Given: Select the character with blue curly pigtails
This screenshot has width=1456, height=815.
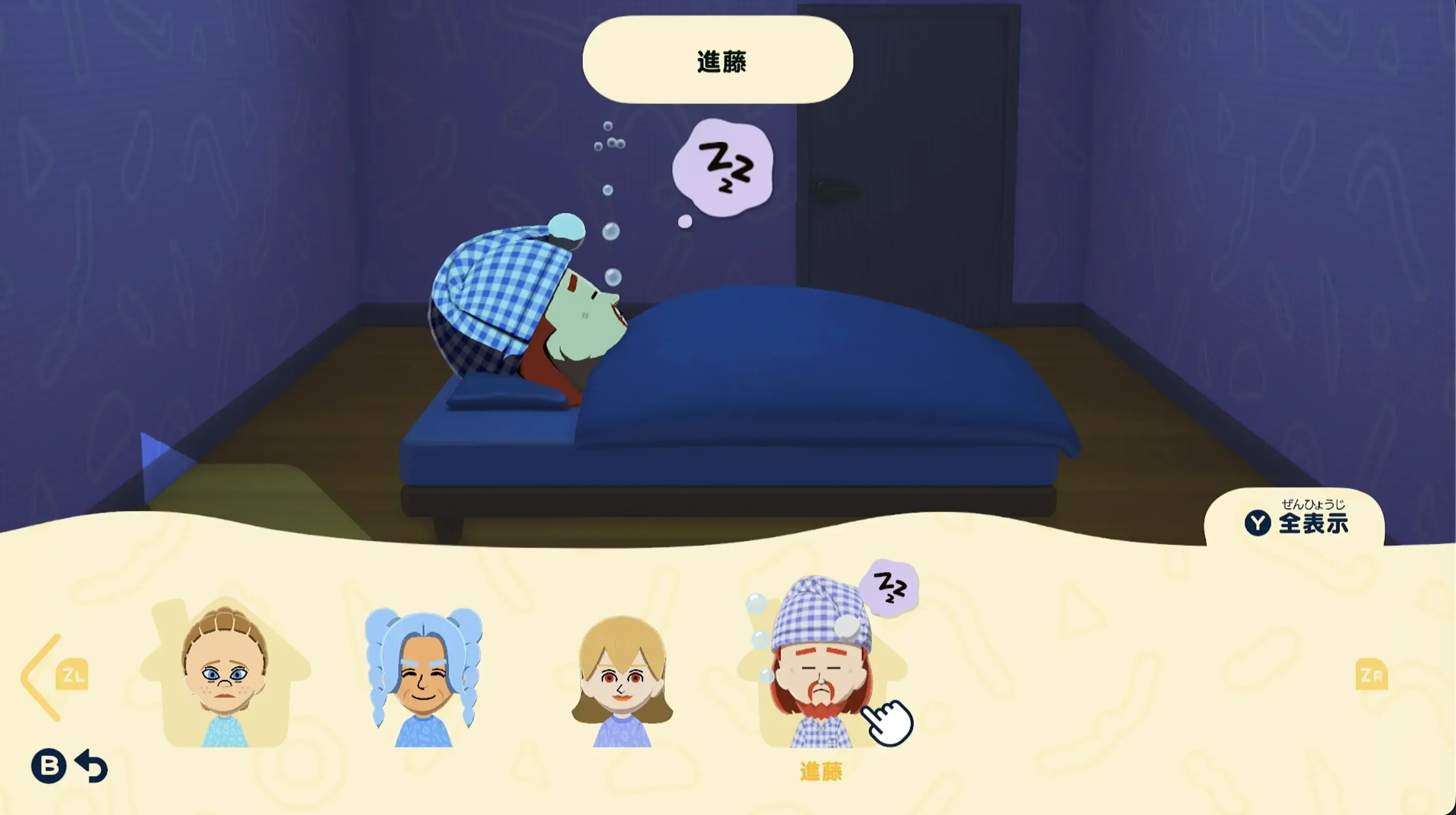Looking at the screenshot, I should pyautogui.click(x=423, y=677).
